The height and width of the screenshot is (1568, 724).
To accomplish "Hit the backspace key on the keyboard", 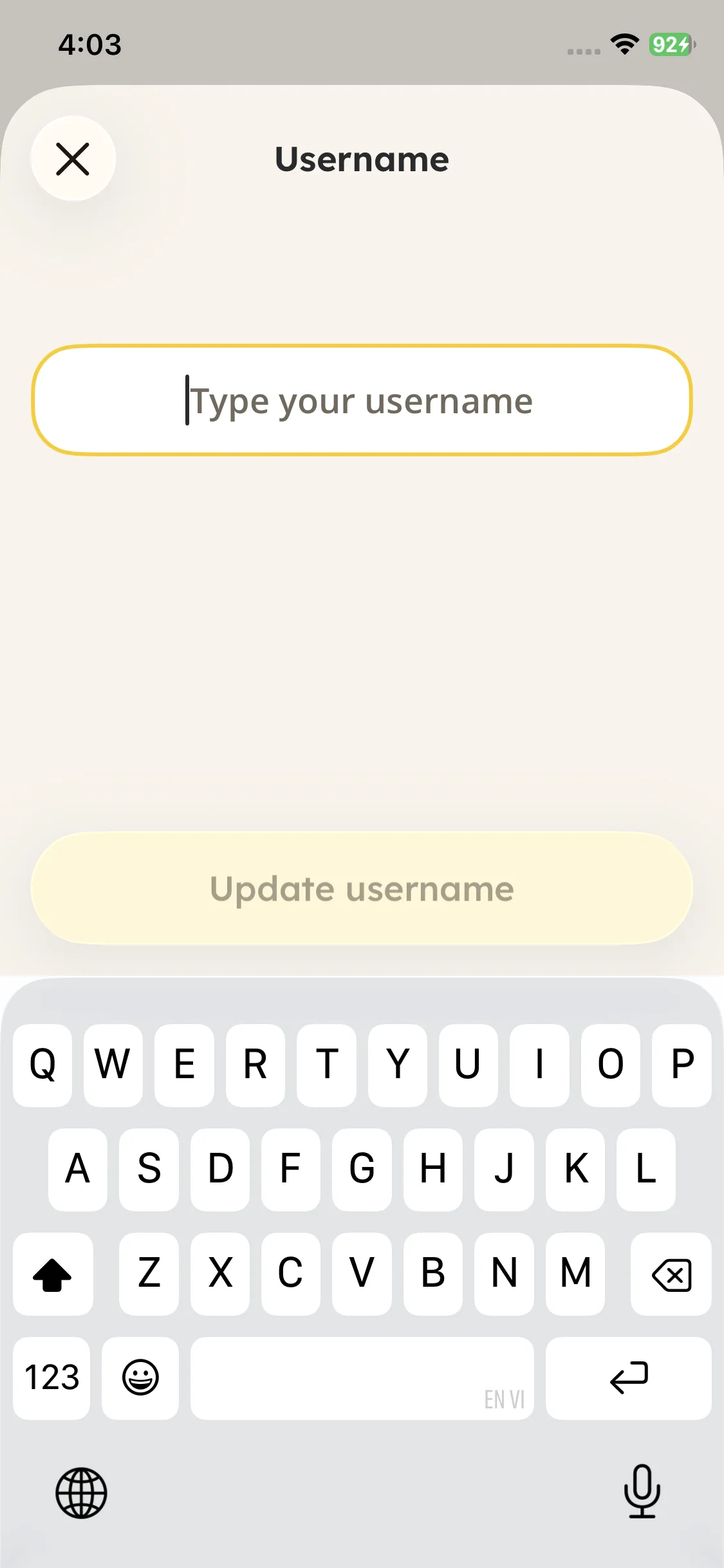I will click(671, 1274).
